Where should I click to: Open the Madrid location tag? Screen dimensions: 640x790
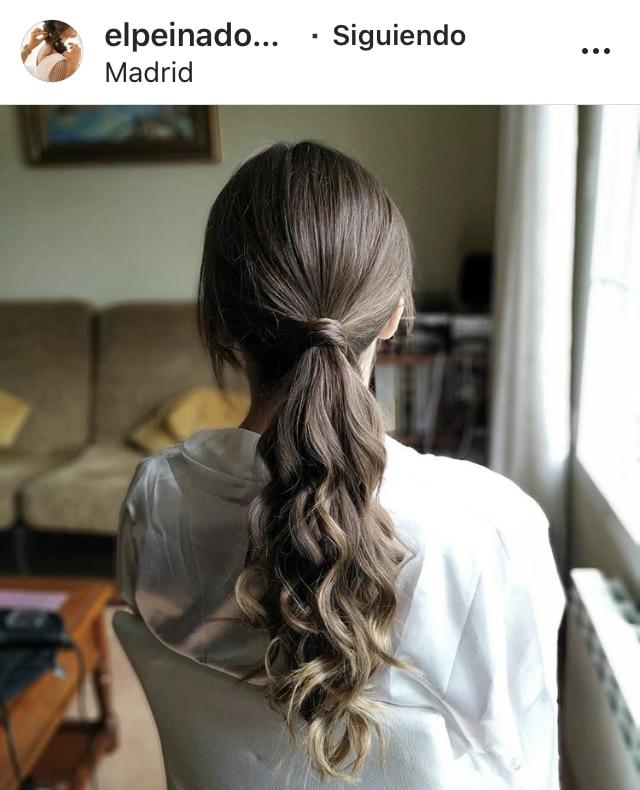pyautogui.click(x=148, y=73)
